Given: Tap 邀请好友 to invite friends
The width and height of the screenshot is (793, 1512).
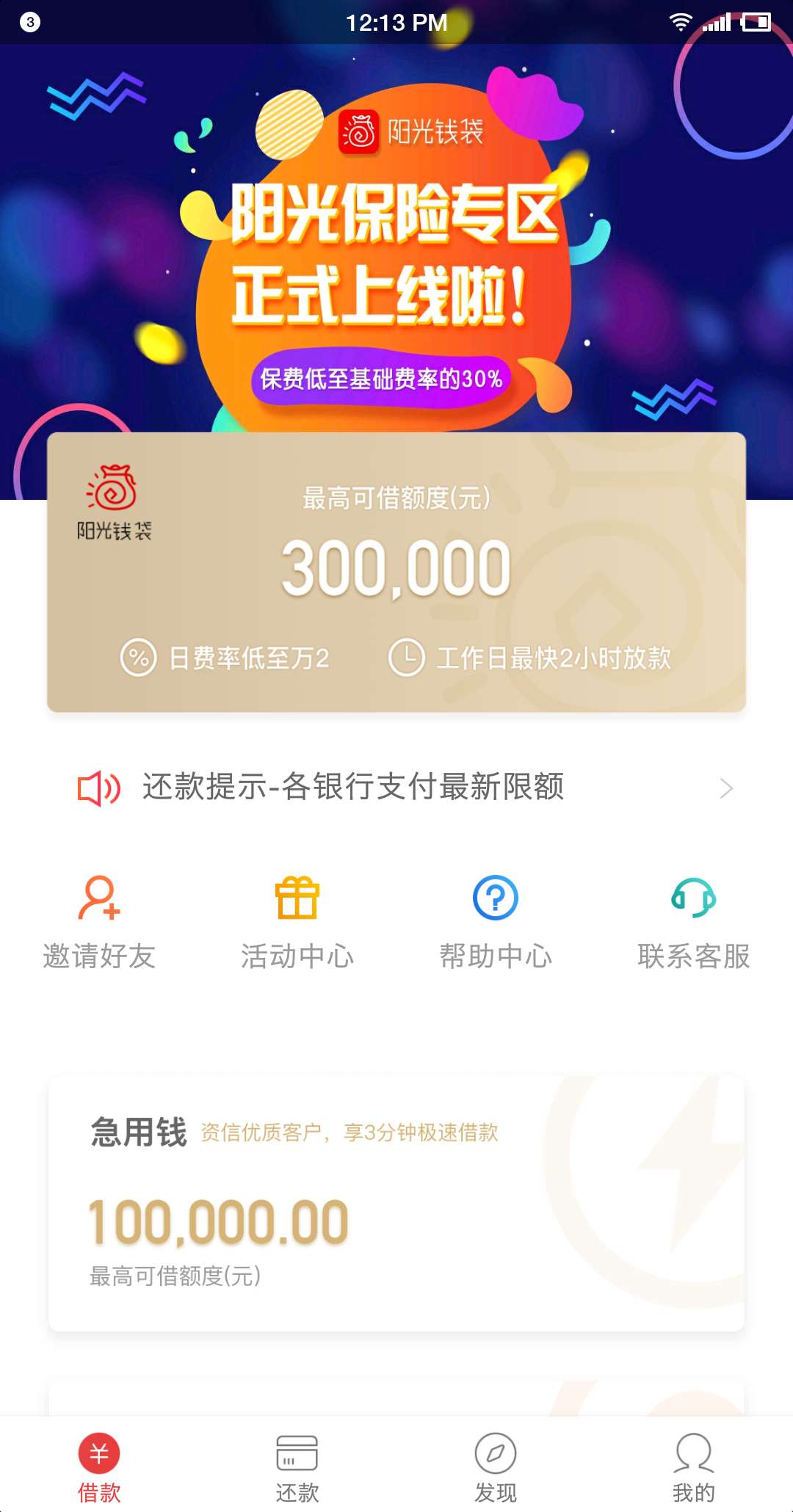Looking at the screenshot, I should [x=99, y=921].
